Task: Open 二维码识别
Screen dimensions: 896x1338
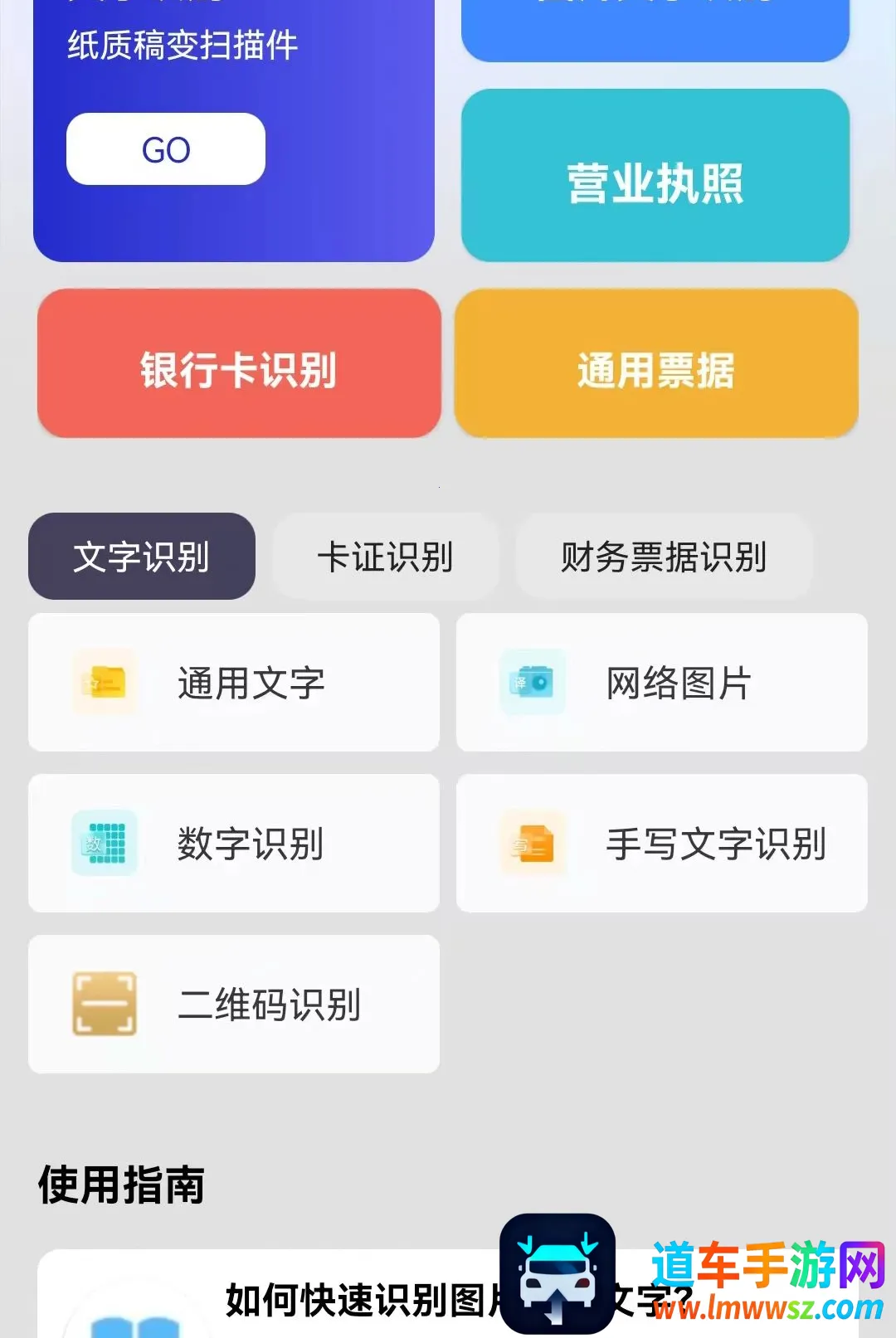Action: [234, 1005]
